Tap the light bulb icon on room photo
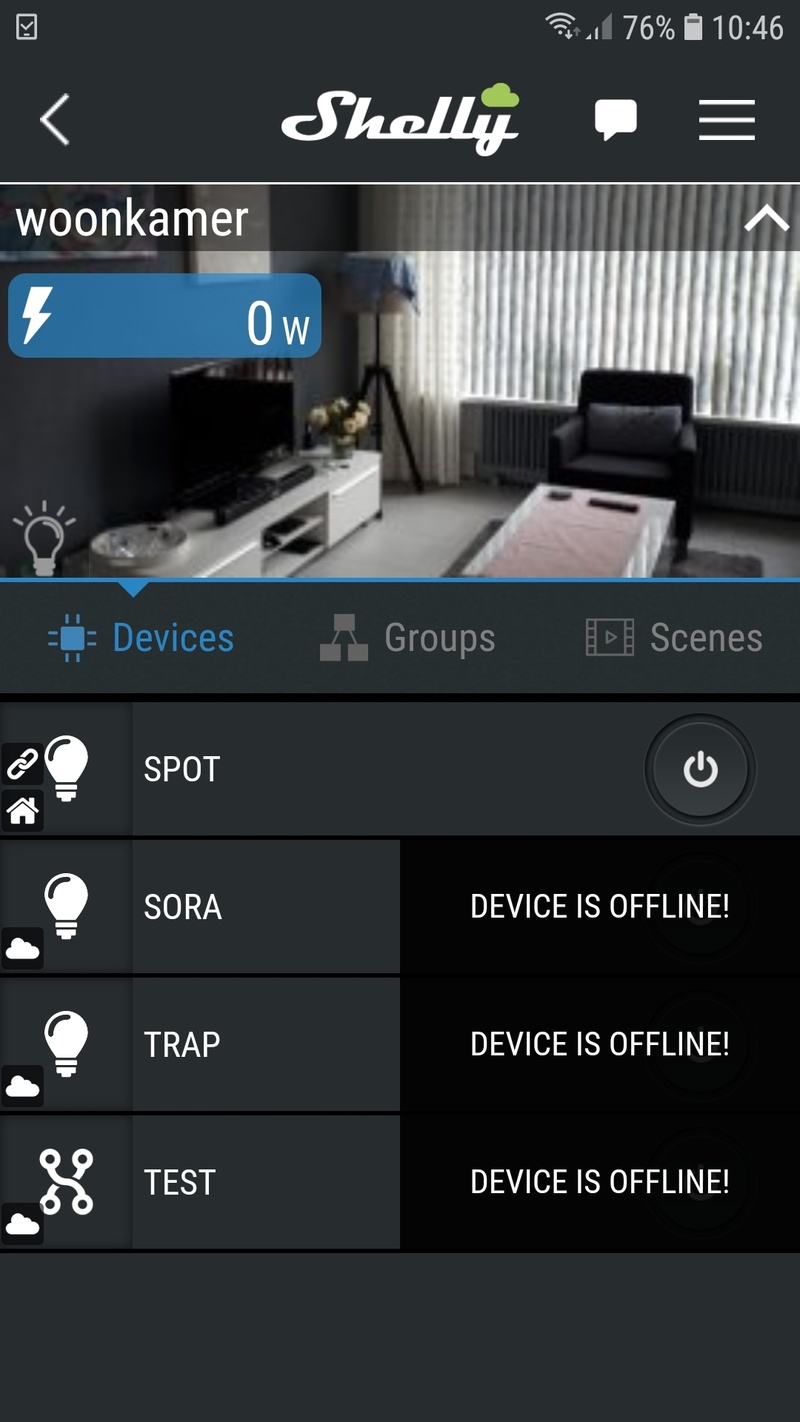 (x=44, y=538)
